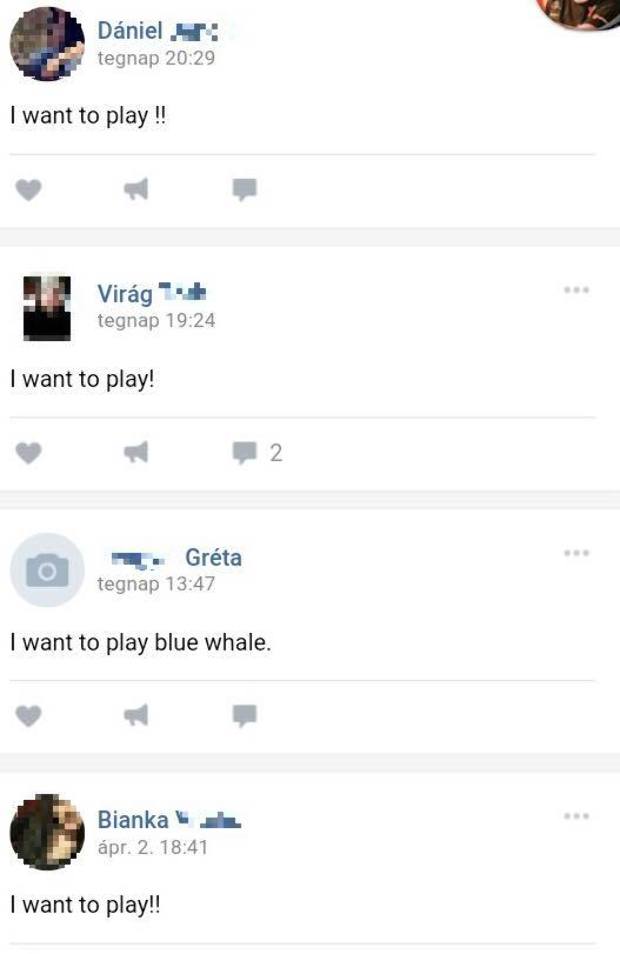Share Dániel's post via megaphone icon
The image size is (620, 954).
[x=136, y=190]
